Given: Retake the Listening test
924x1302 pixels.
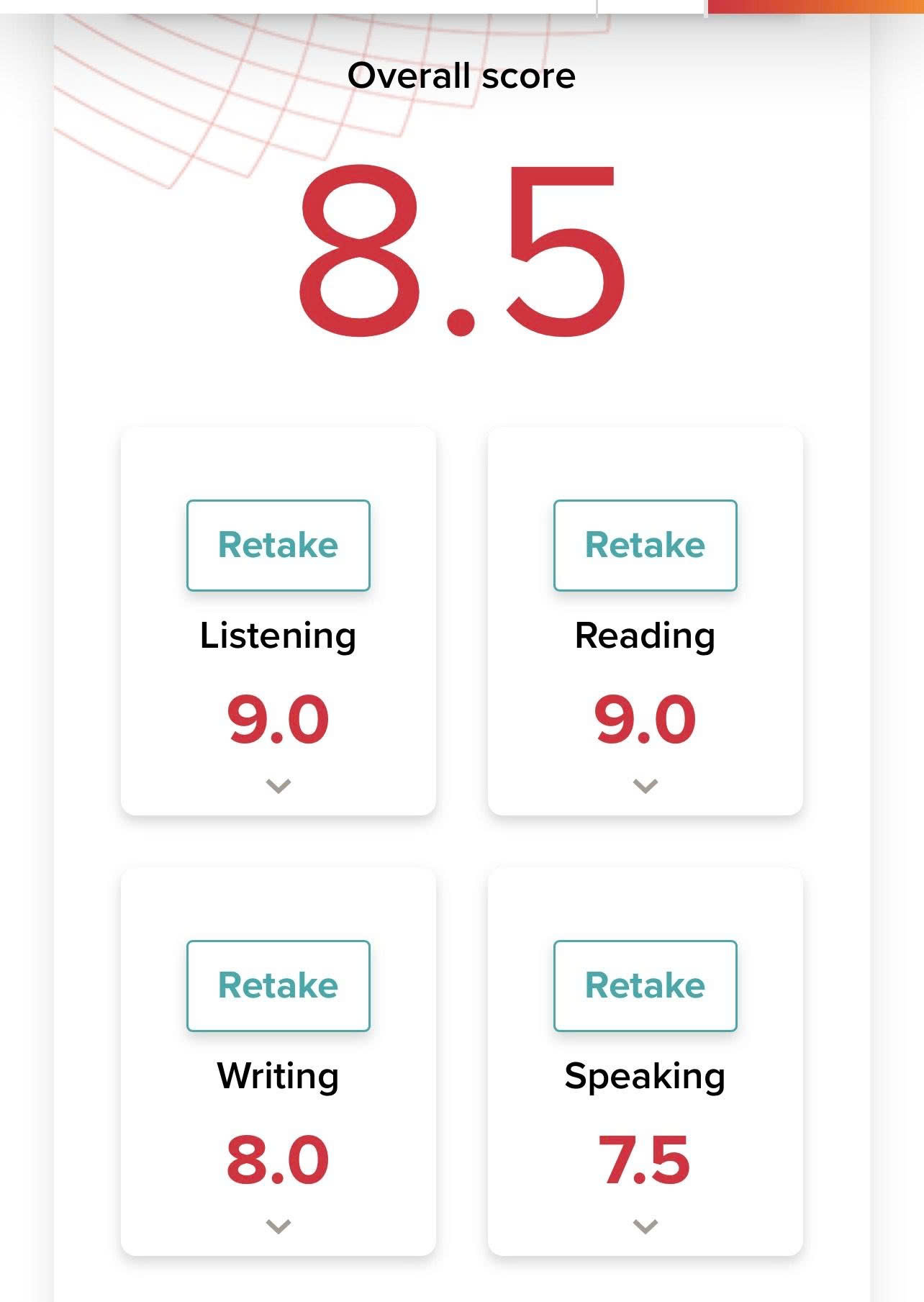Looking at the screenshot, I should 278,545.
